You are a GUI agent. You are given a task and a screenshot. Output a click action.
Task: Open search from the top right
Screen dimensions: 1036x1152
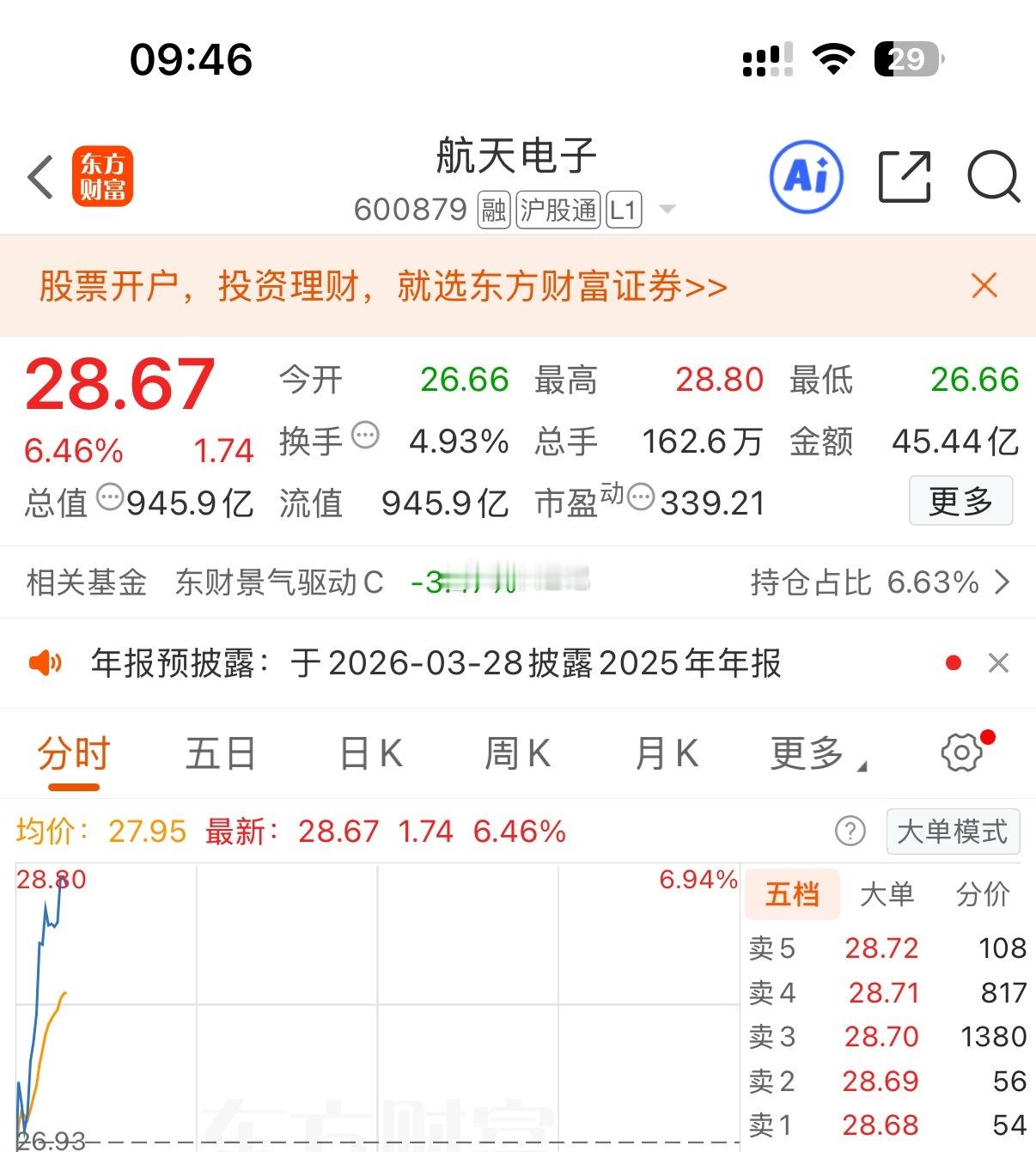click(x=994, y=176)
